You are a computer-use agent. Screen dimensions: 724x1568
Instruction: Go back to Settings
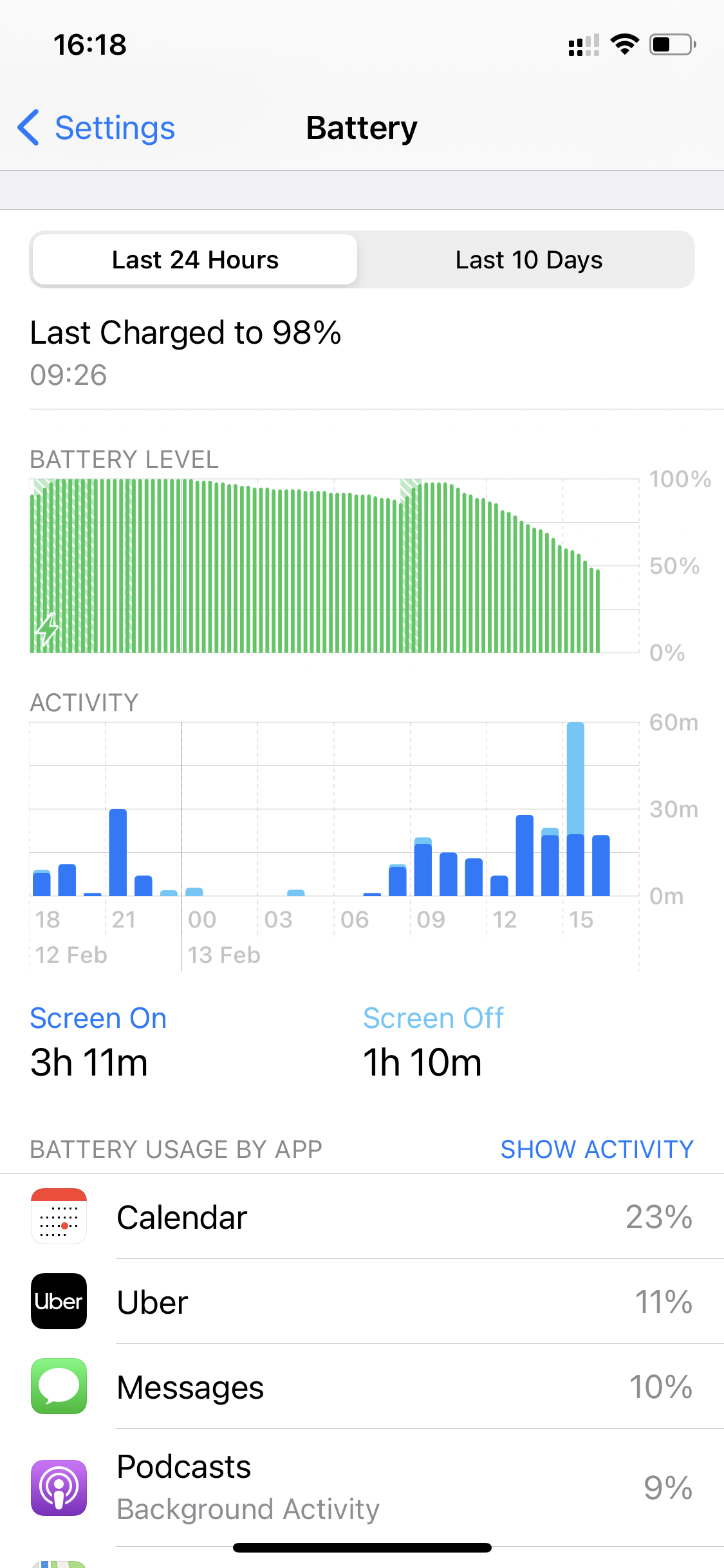(96, 127)
